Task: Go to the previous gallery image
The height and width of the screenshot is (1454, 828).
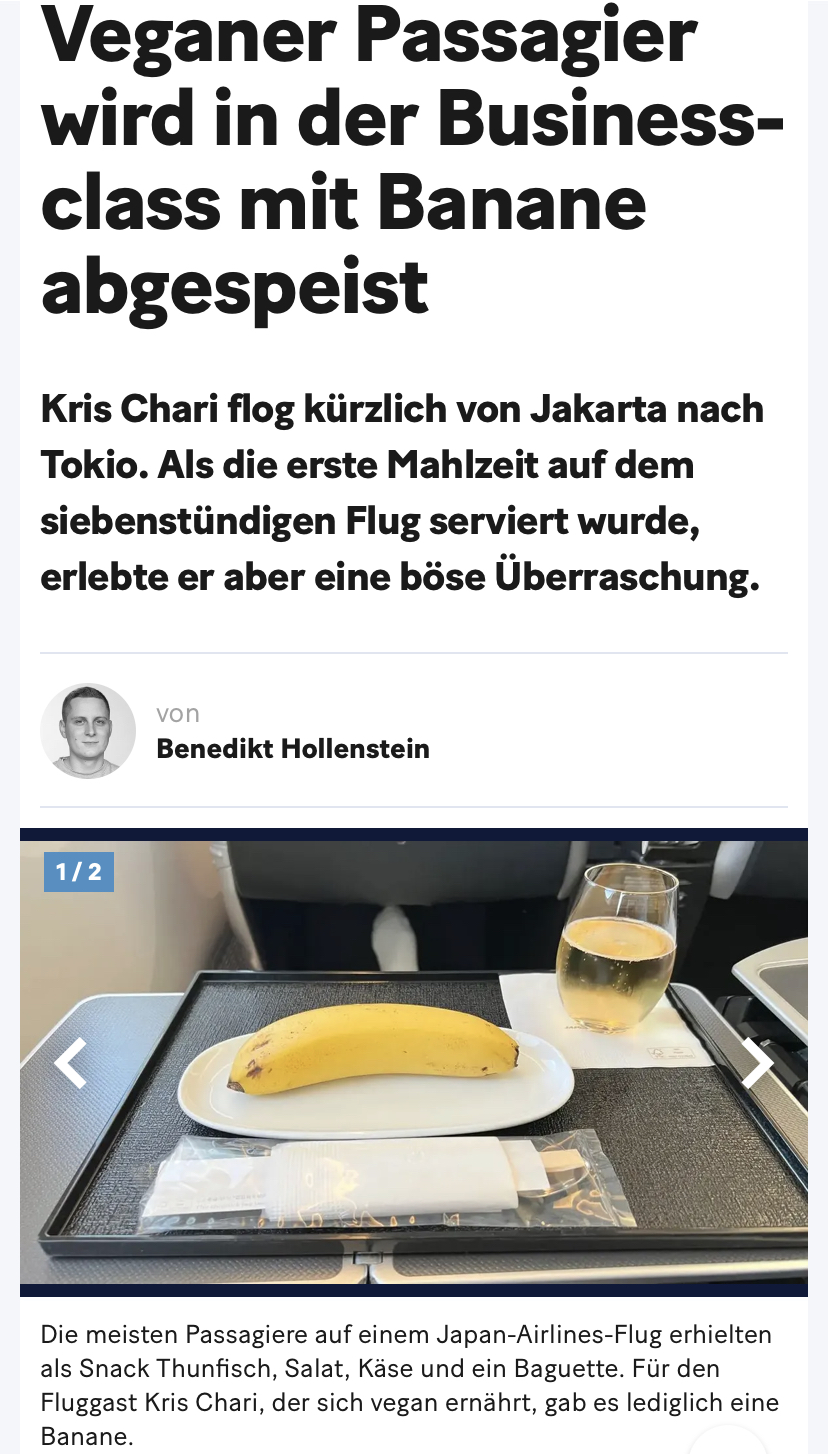Action: point(70,1063)
